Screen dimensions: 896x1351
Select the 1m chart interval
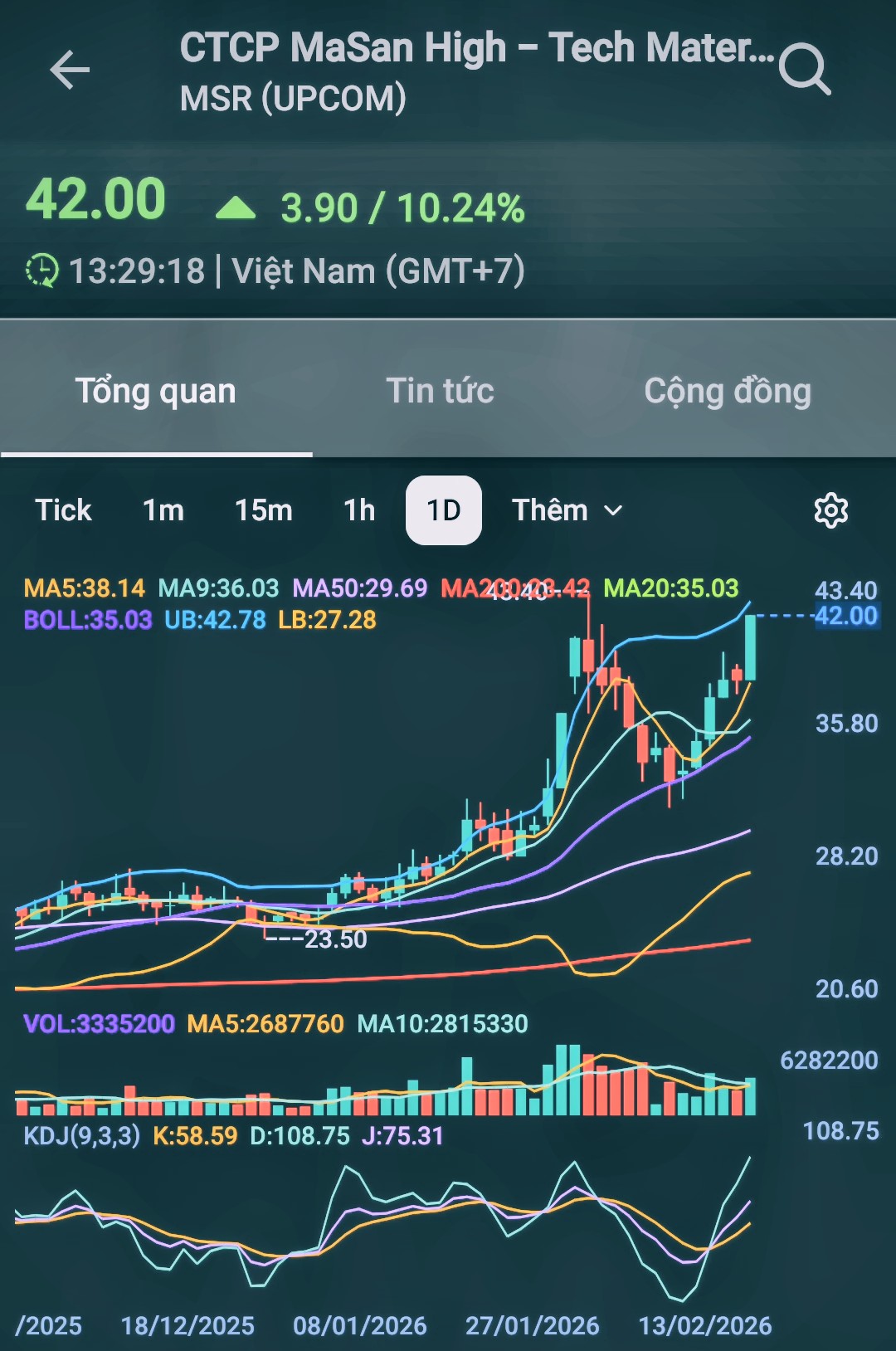[163, 510]
